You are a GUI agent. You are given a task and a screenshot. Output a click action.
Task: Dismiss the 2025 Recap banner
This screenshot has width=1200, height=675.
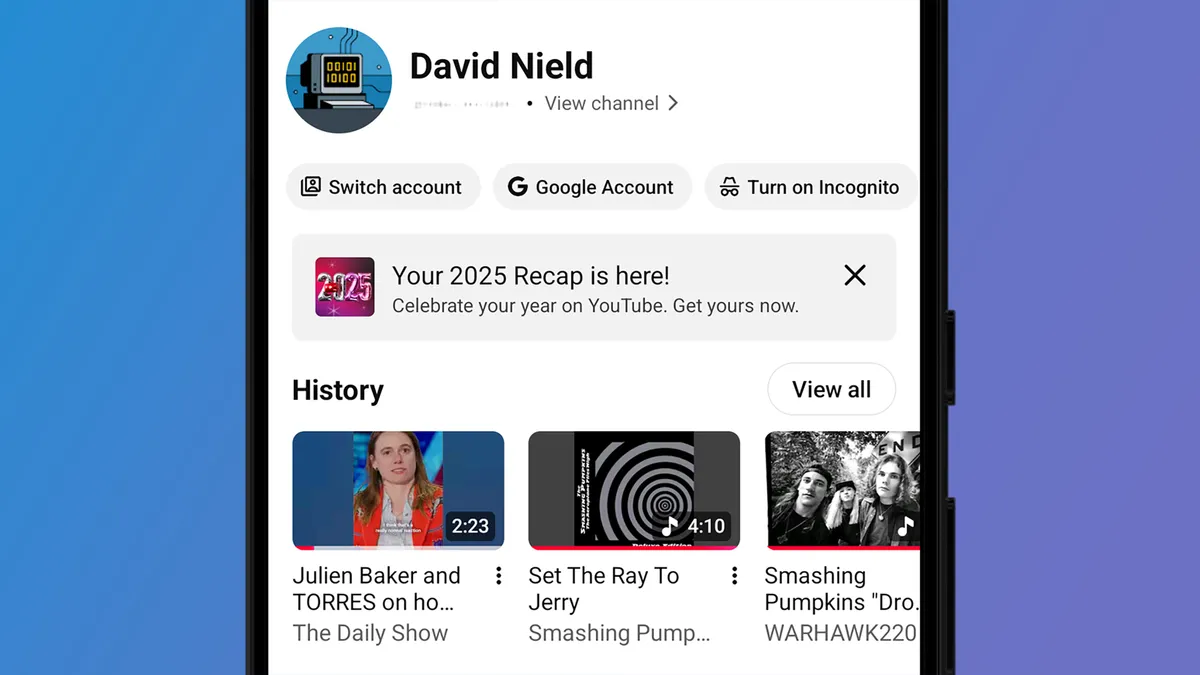point(854,275)
